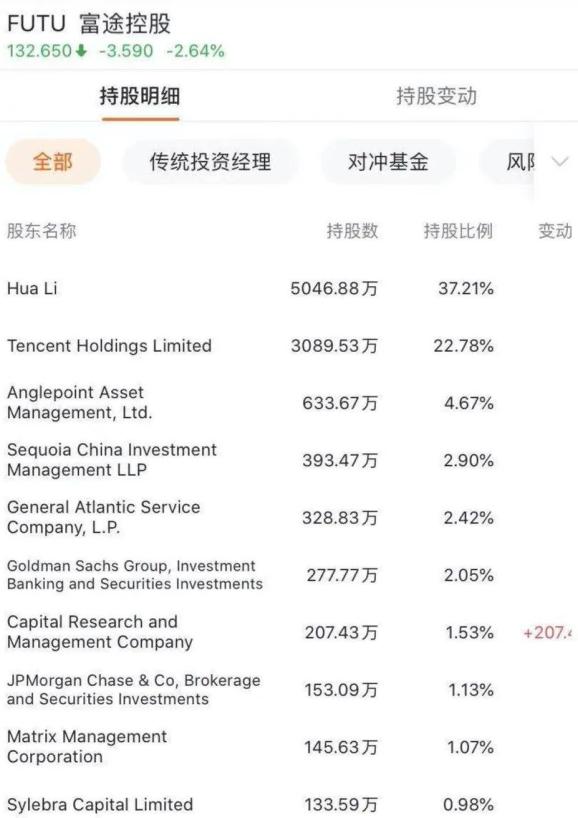
Task: Open Anglepoint Asset Management row
Action: pos(289,403)
